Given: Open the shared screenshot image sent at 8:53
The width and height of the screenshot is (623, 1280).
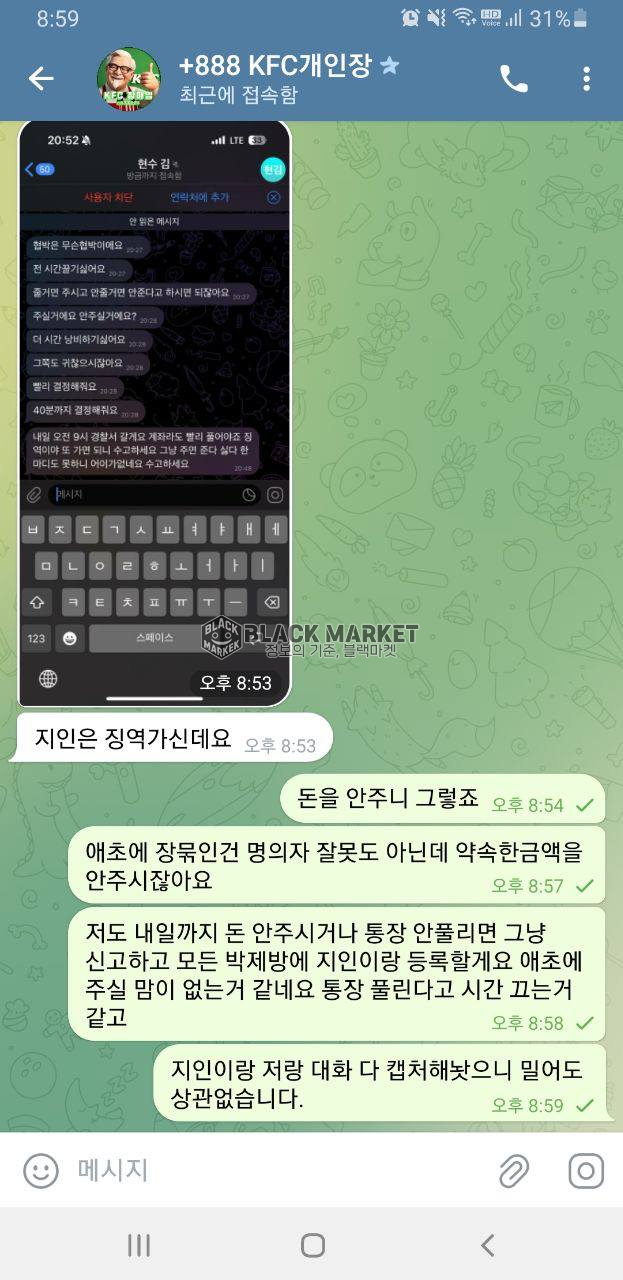Looking at the screenshot, I should tap(155, 412).
